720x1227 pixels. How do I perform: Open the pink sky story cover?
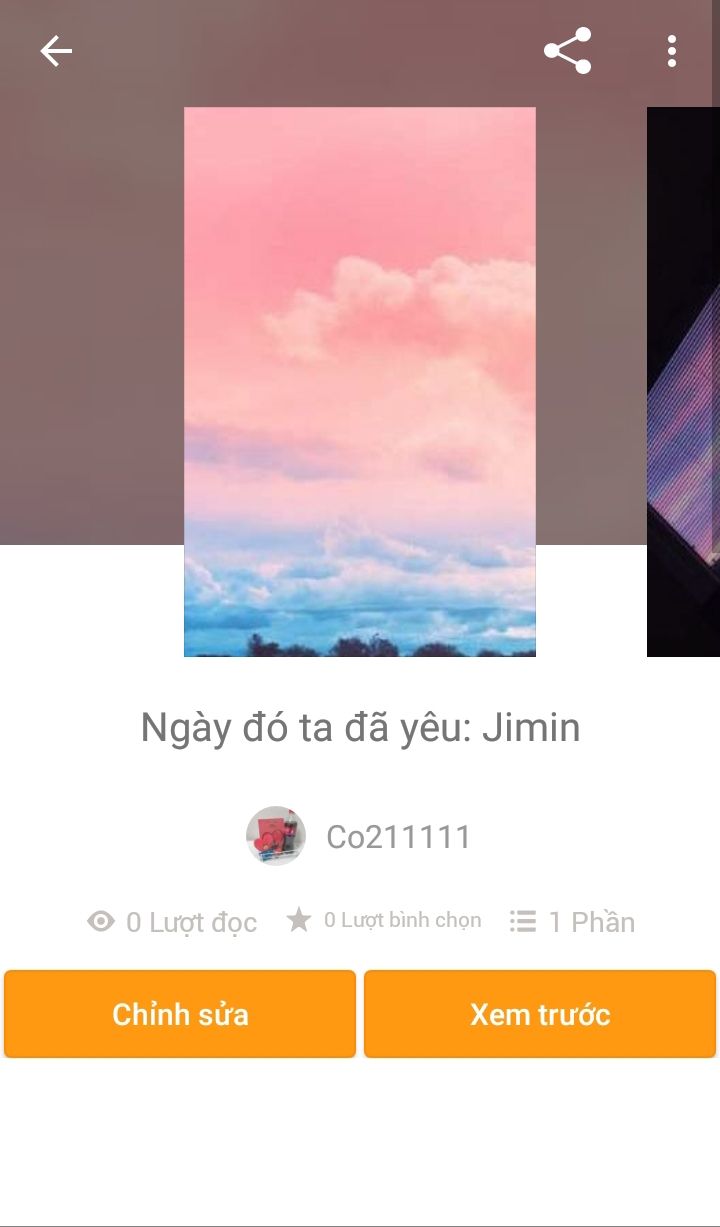point(360,381)
